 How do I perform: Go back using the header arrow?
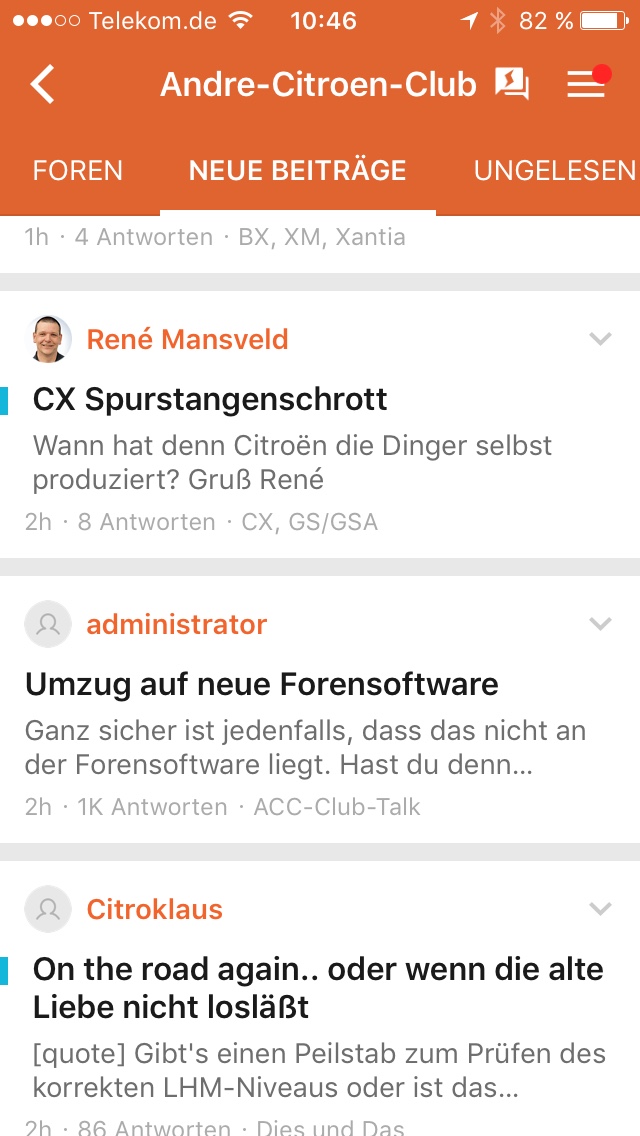point(42,85)
